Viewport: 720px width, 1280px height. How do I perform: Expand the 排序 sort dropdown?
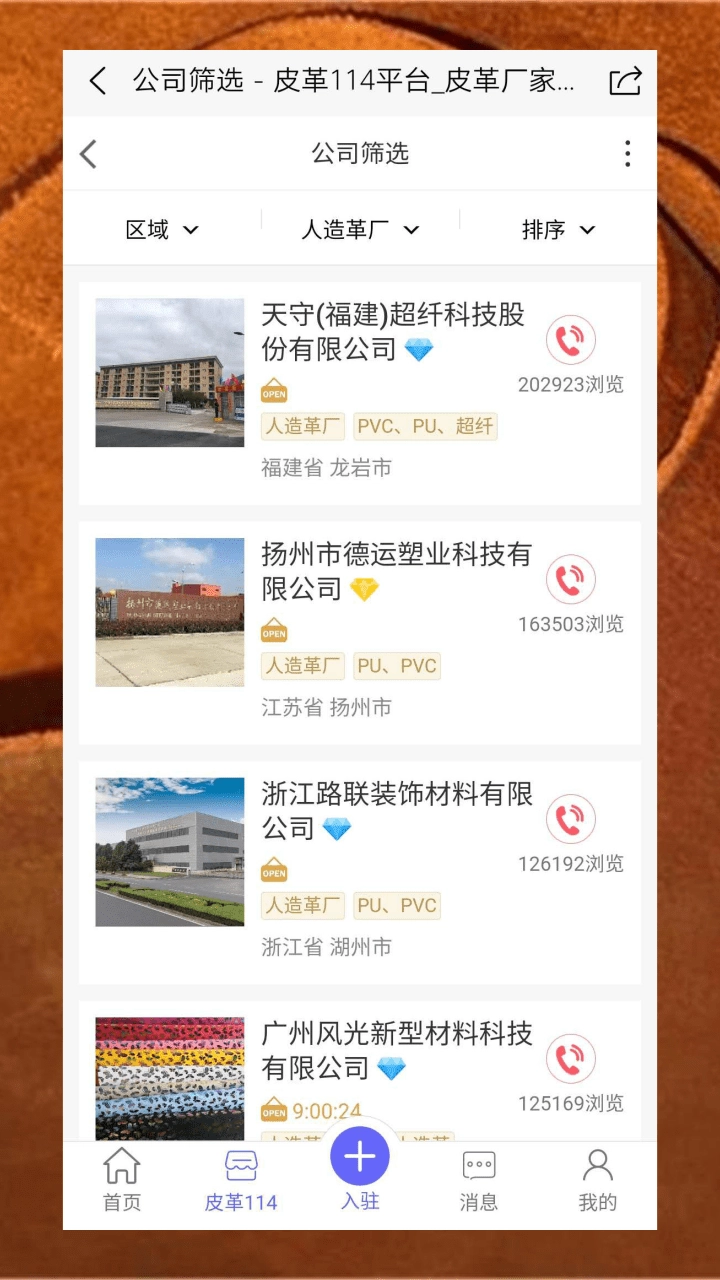[x=558, y=228]
